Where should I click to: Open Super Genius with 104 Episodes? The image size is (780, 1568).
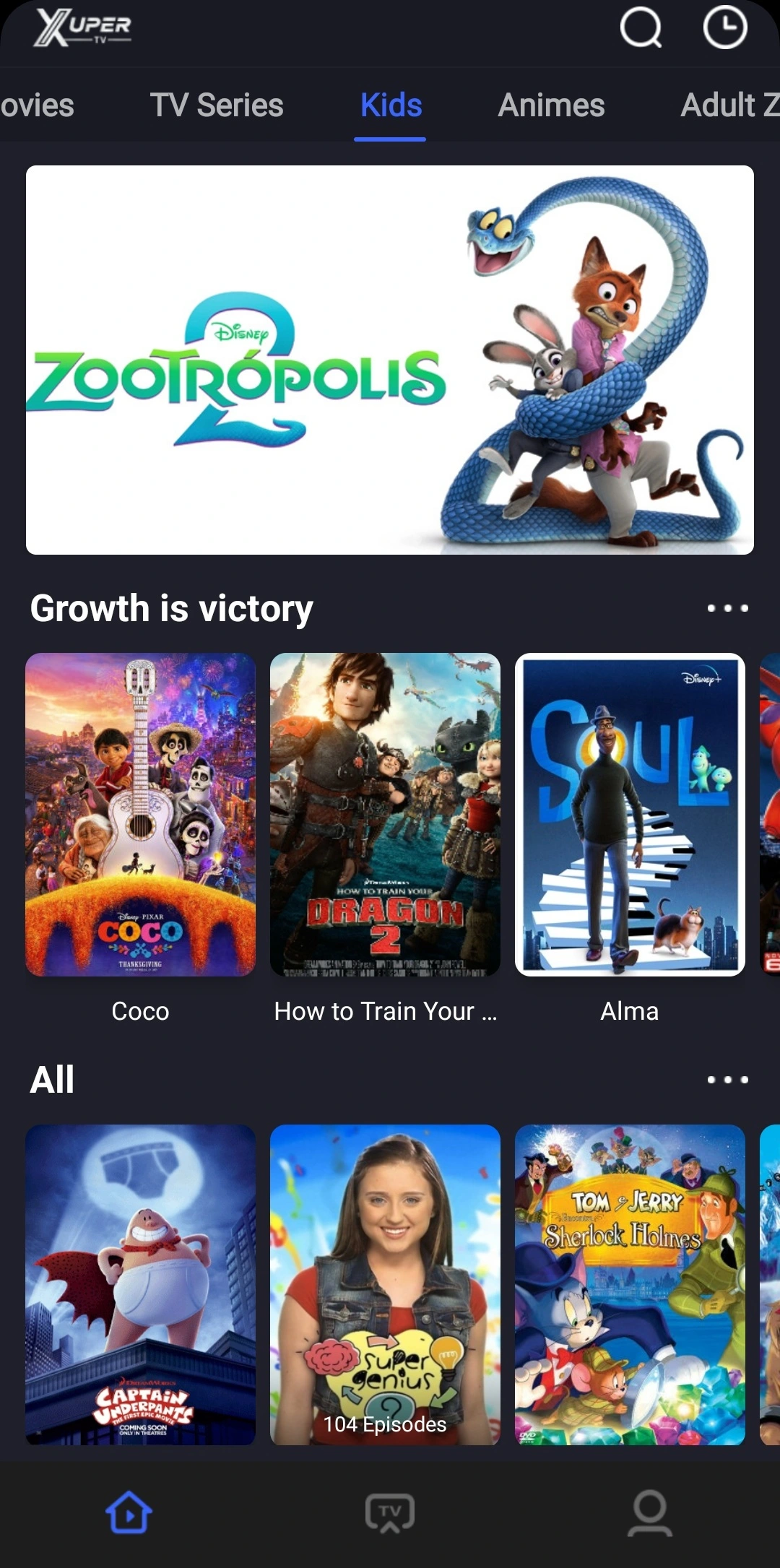tap(385, 1284)
